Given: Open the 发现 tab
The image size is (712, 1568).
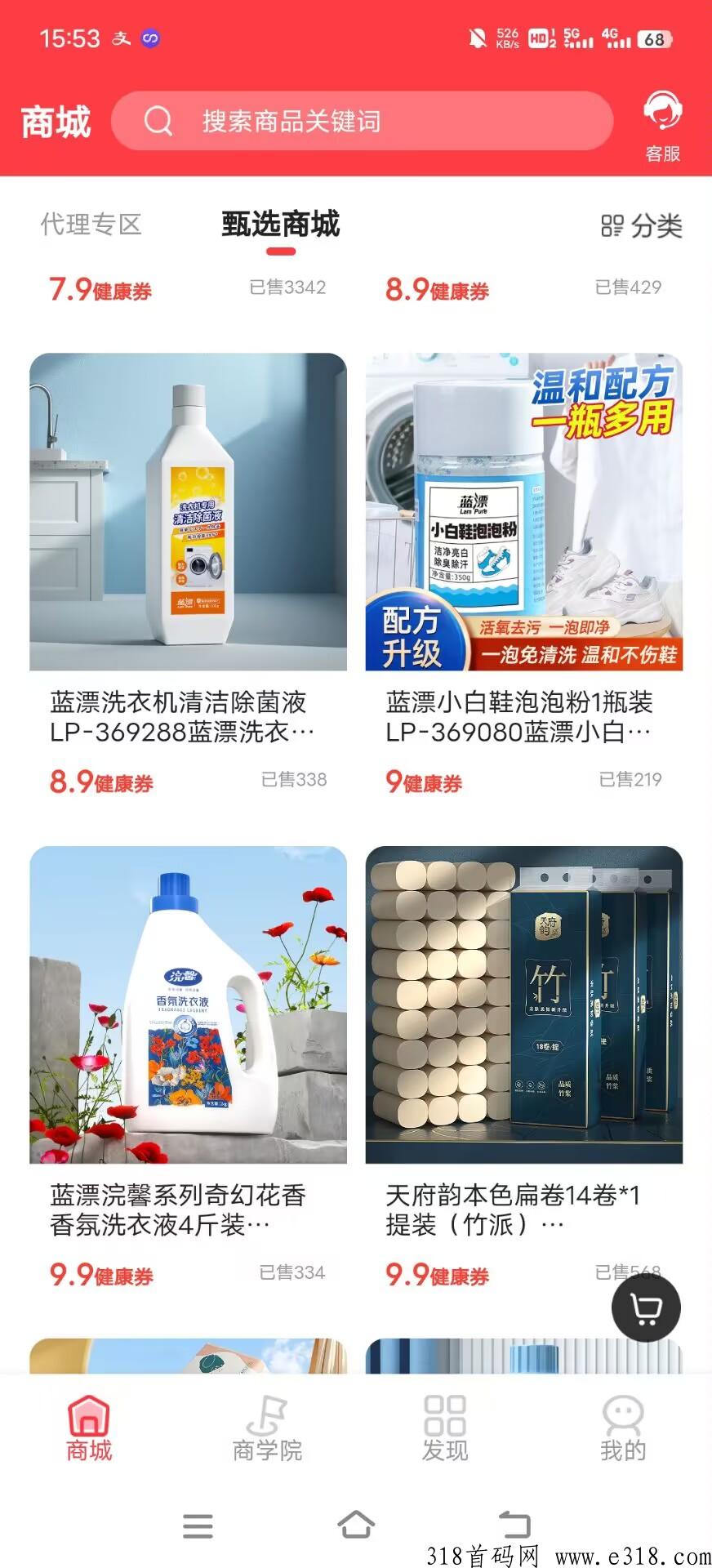Looking at the screenshot, I should (445, 1428).
